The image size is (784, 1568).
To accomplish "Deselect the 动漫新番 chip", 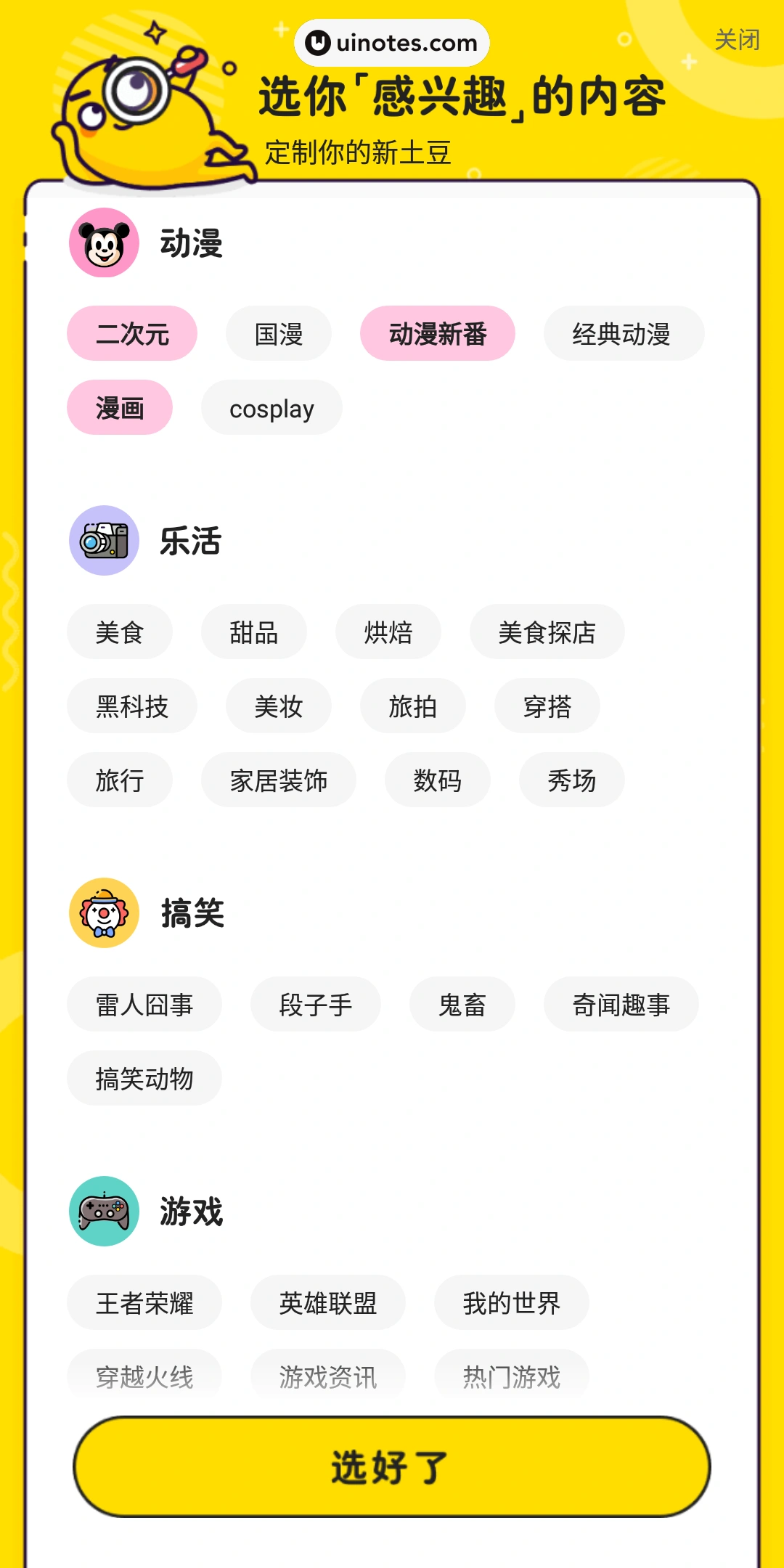I will (438, 334).
